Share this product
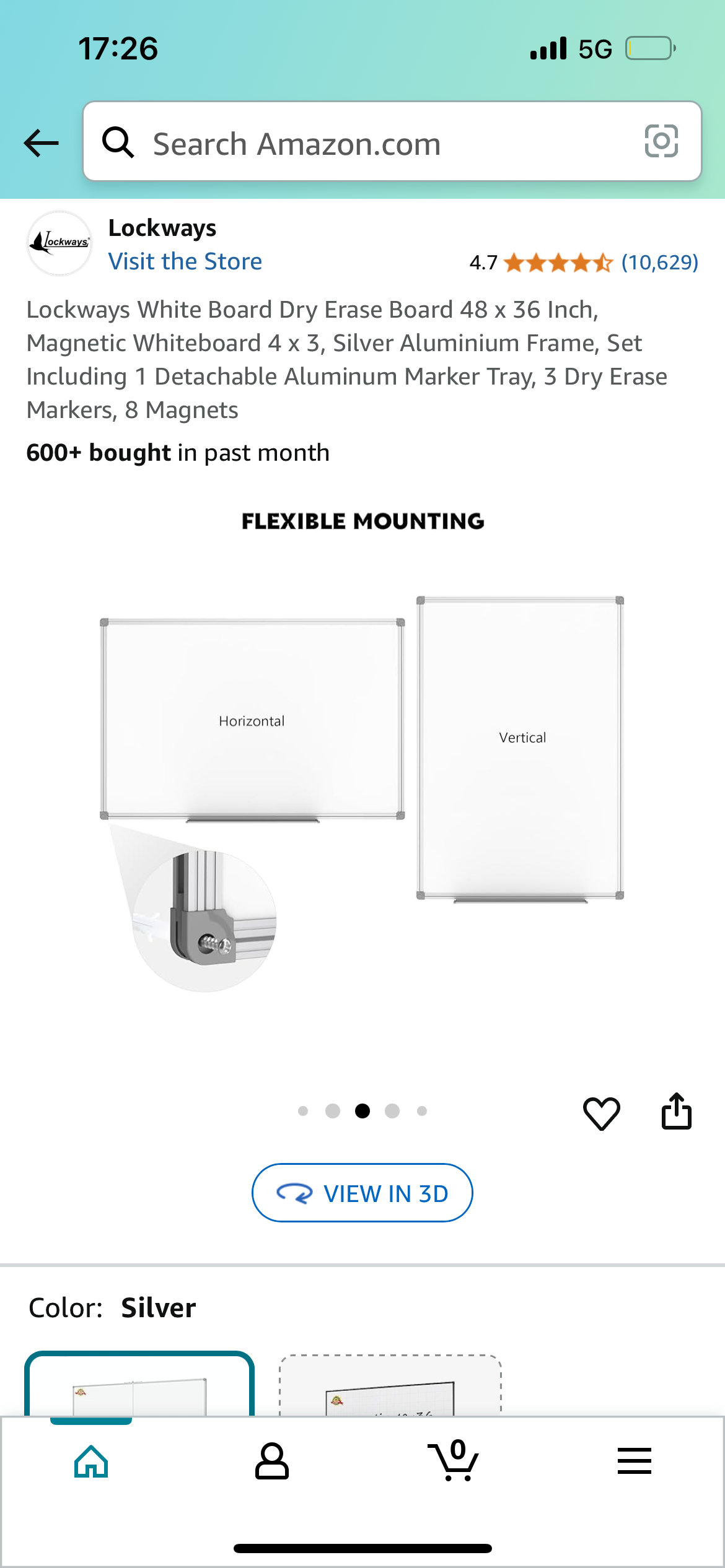The height and width of the screenshot is (1568, 725). (676, 1112)
